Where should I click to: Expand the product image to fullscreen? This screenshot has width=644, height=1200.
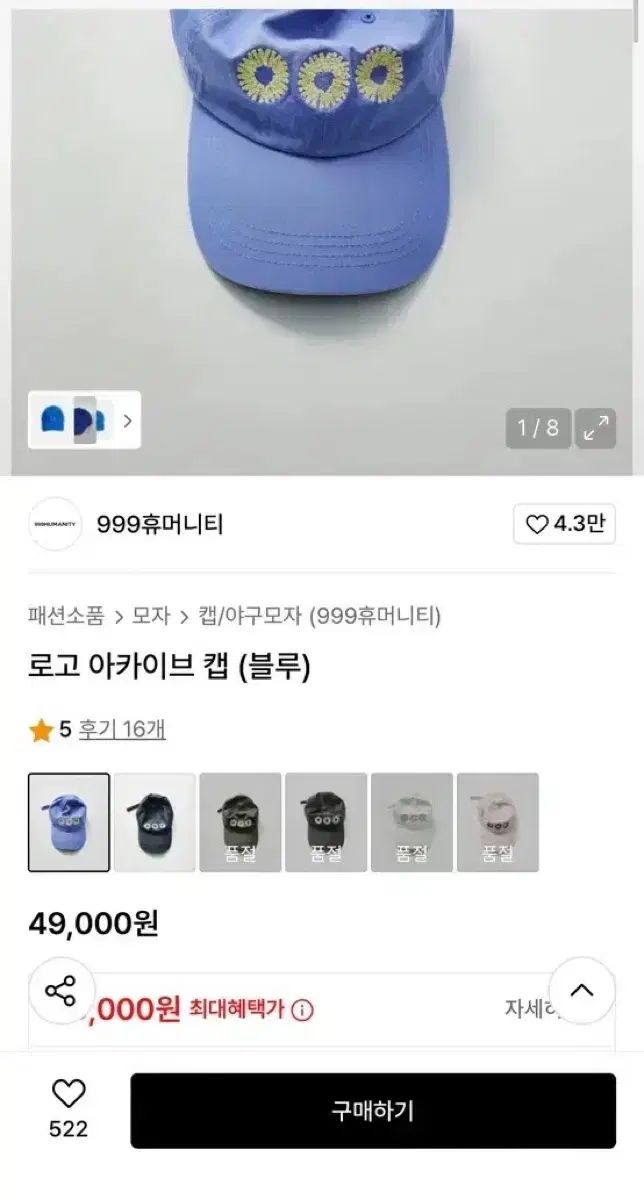(597, 429)
